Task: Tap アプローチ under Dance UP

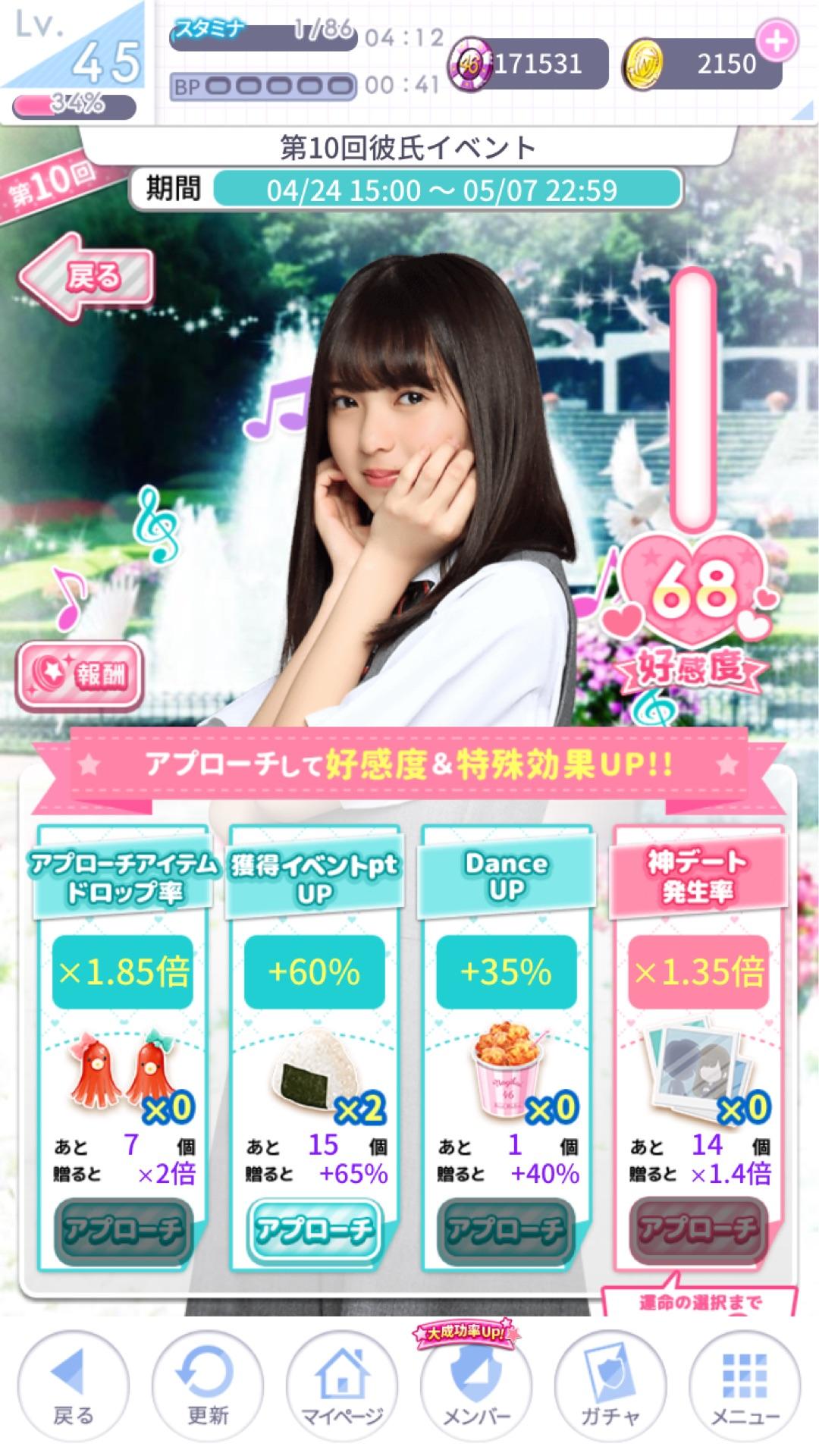Action: (506, 1230)
